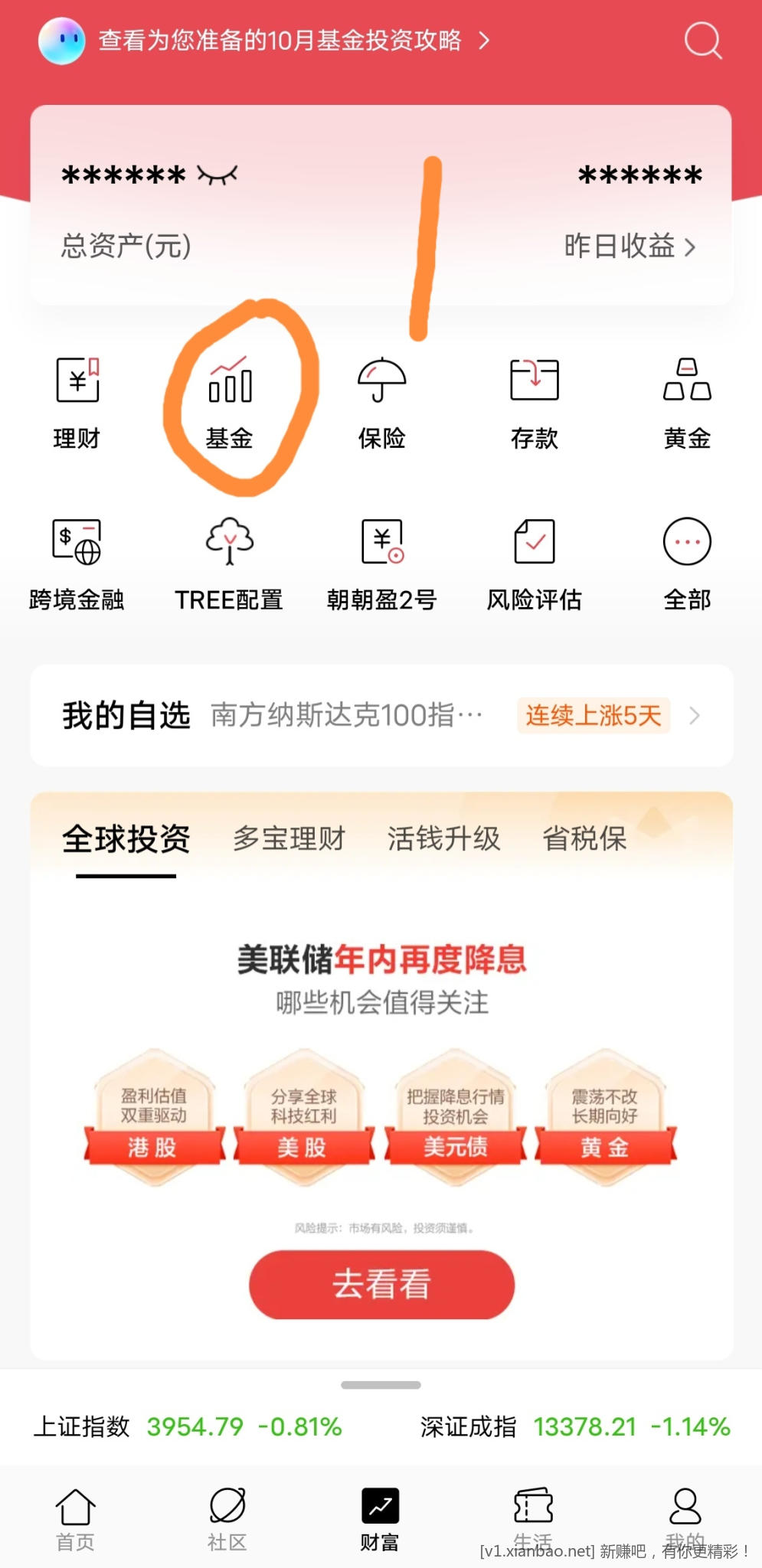The image size is (762, 1568).
Task: Switch to the 多宝理财 tab
Action: (x=289, y=838)
